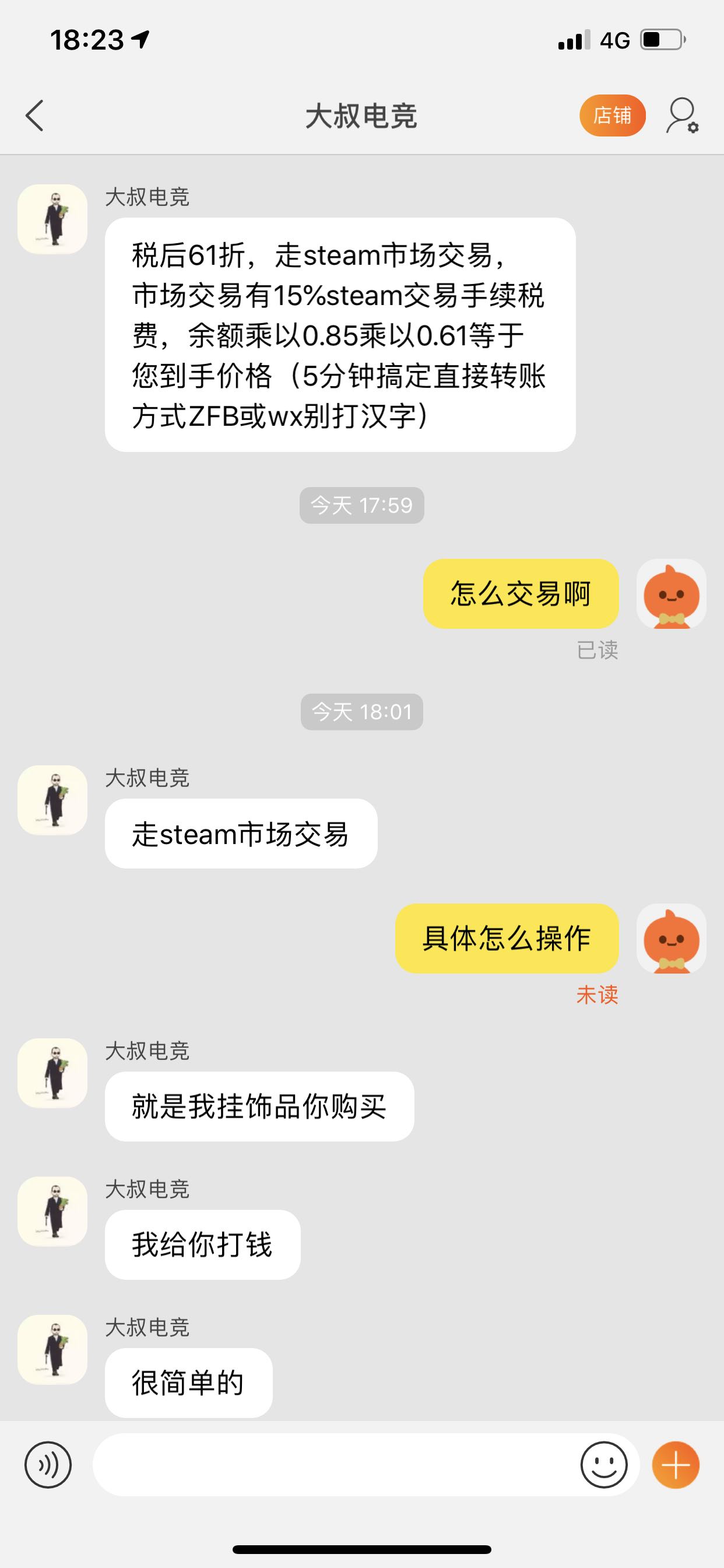Viewport: 724px width, 1568px height.
Task: Open the chat title 大叔电竞
Action: pyautogui.click(x=362, y=115)
